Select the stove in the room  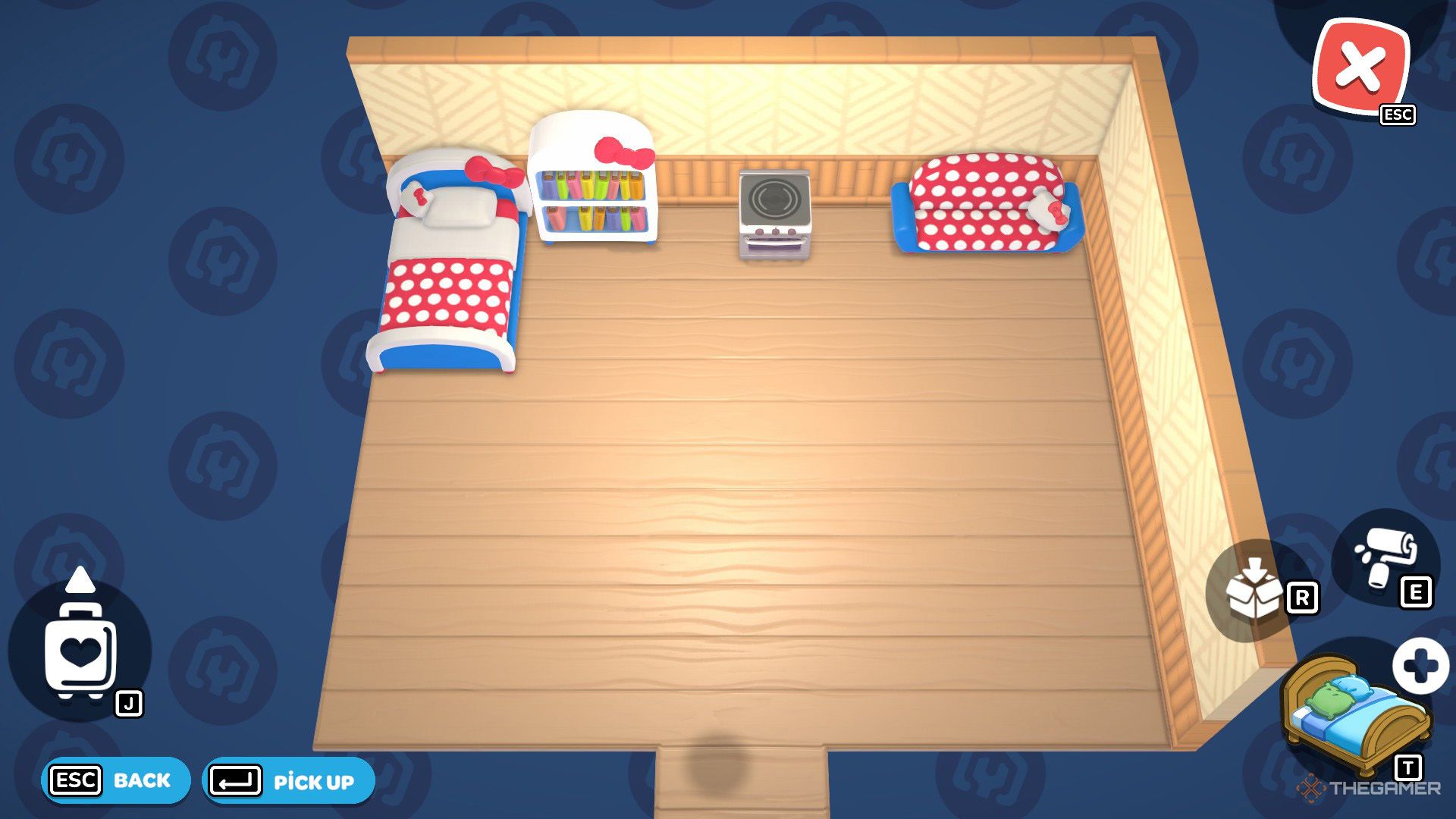774,215
